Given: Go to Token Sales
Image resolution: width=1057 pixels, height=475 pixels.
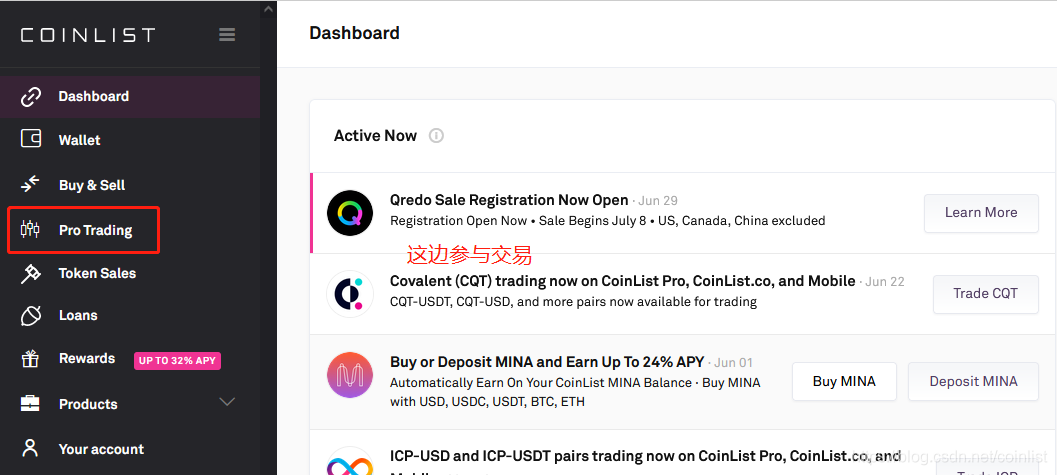Looking at the screenshot, I should point(97,273).
